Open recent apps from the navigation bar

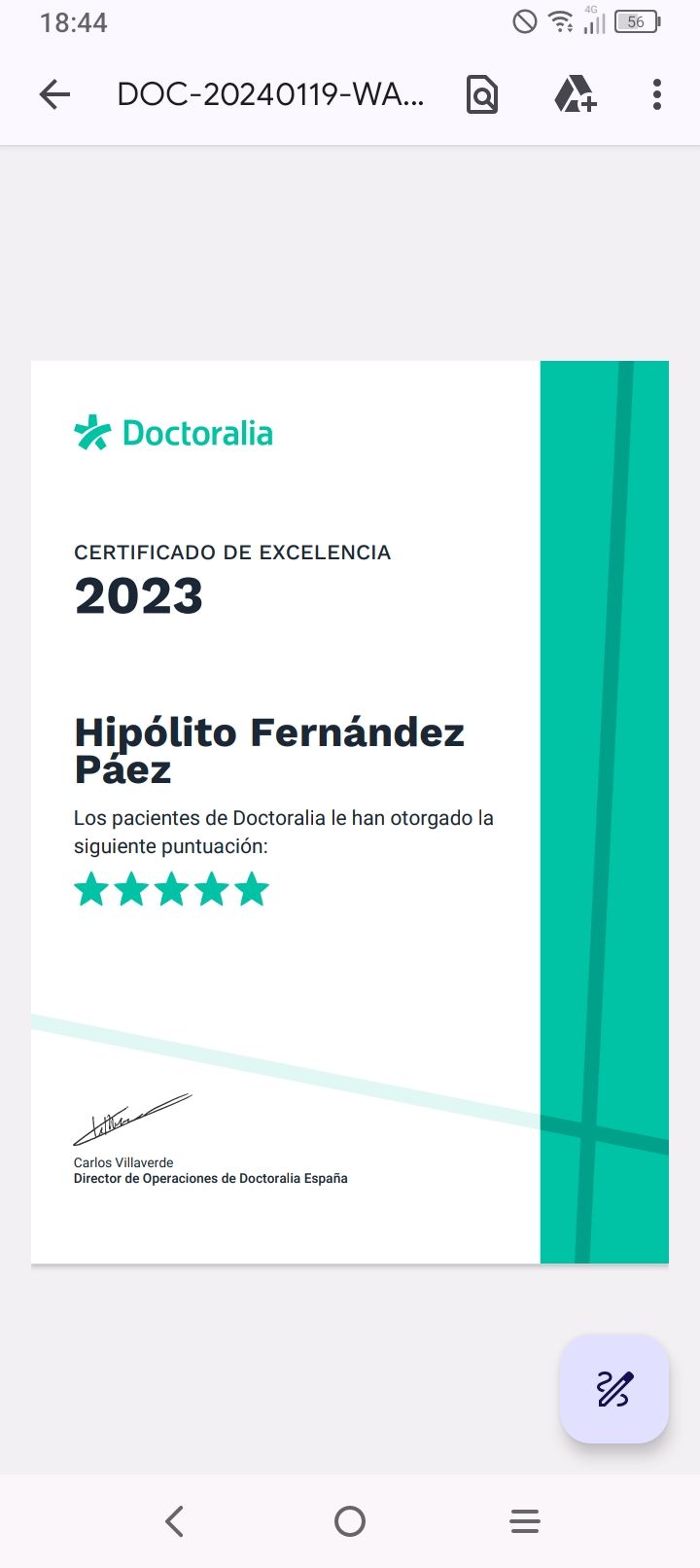coord(524,1519)
